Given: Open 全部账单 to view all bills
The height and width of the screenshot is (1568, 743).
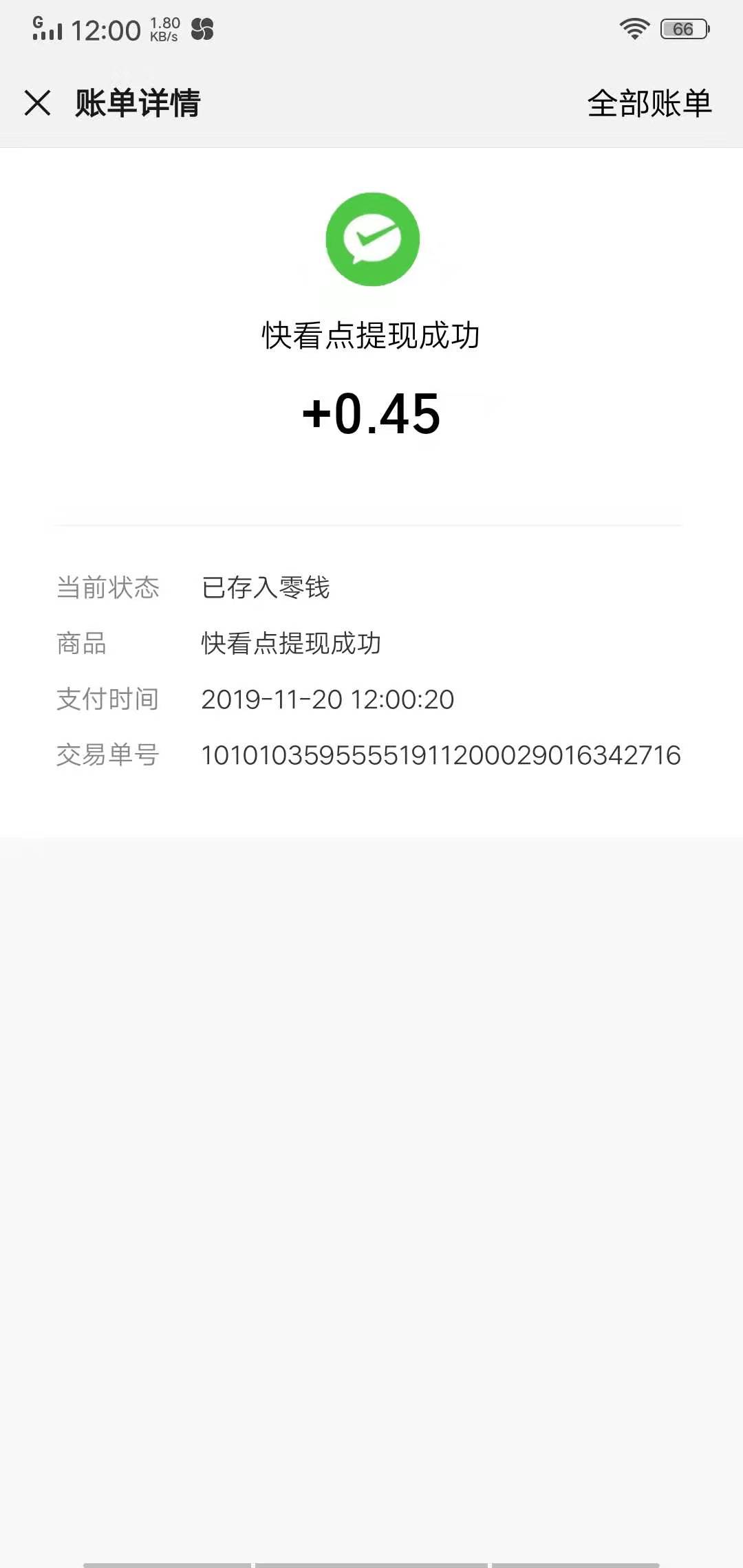Looking at the screenshot, I should 649,103.
